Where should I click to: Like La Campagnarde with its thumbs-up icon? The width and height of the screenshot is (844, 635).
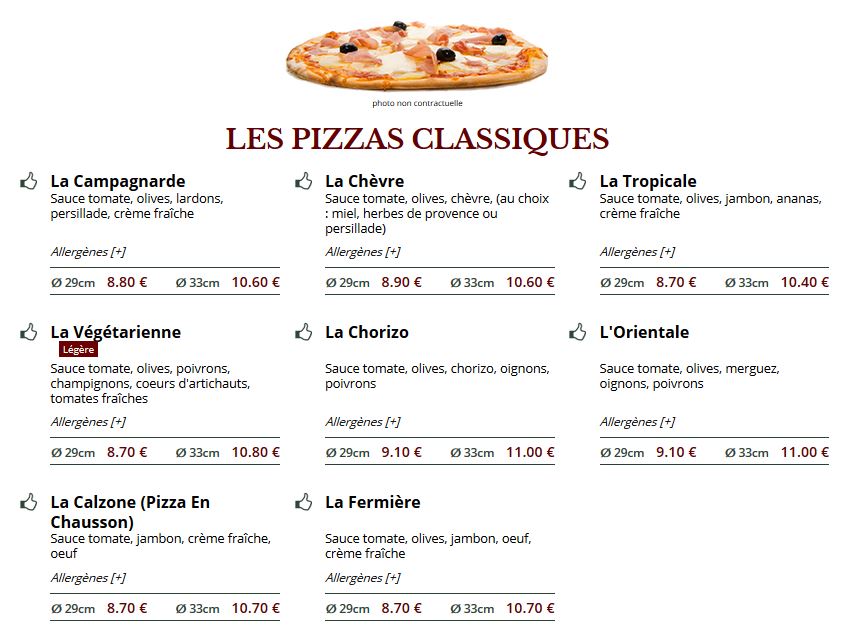(29, 181)
